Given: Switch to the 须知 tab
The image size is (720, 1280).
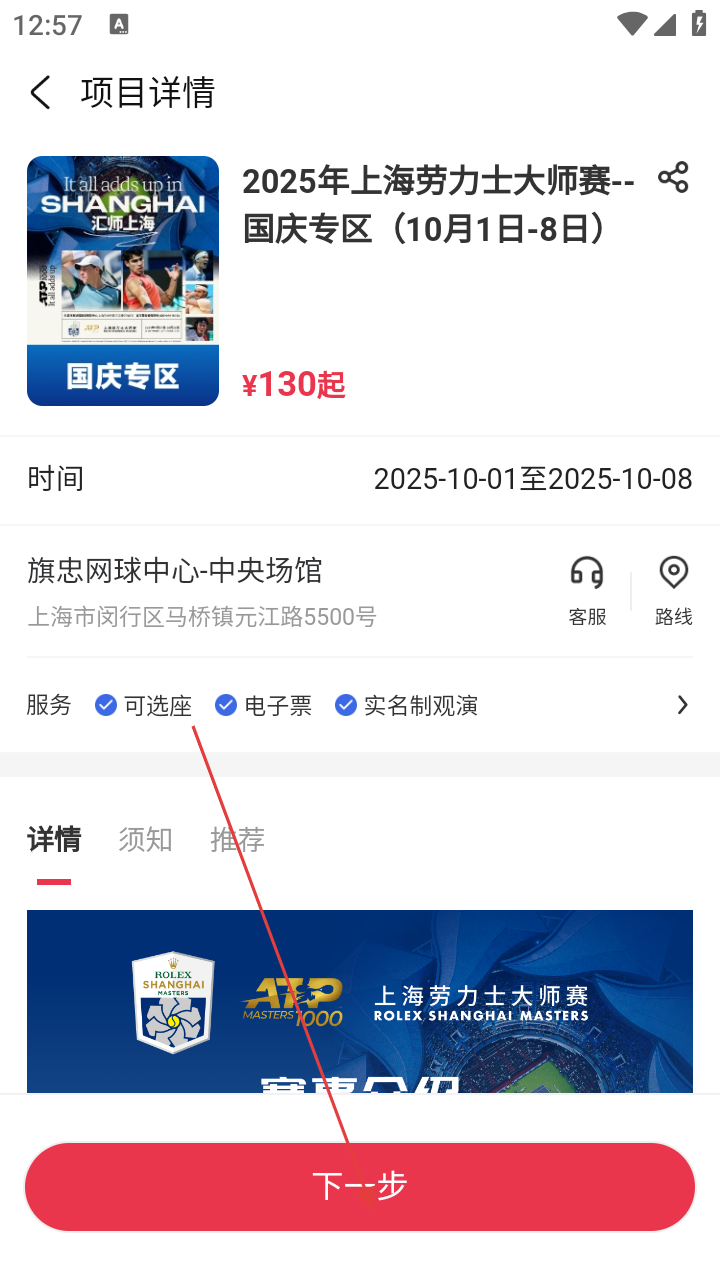Looking at the screenshot, I should [145, 840].
